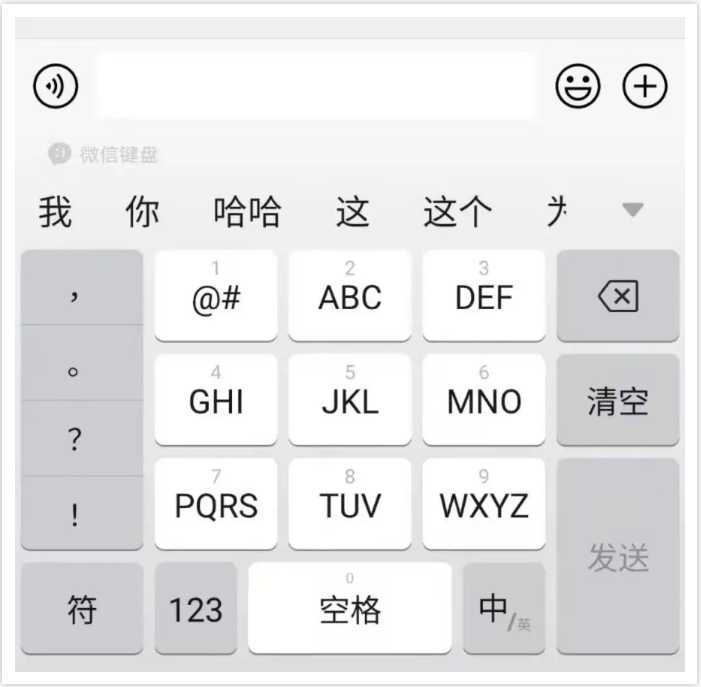Screen dimensions: 701x687
Task: Open the 符 symbols panel
Action: point(82,608)
